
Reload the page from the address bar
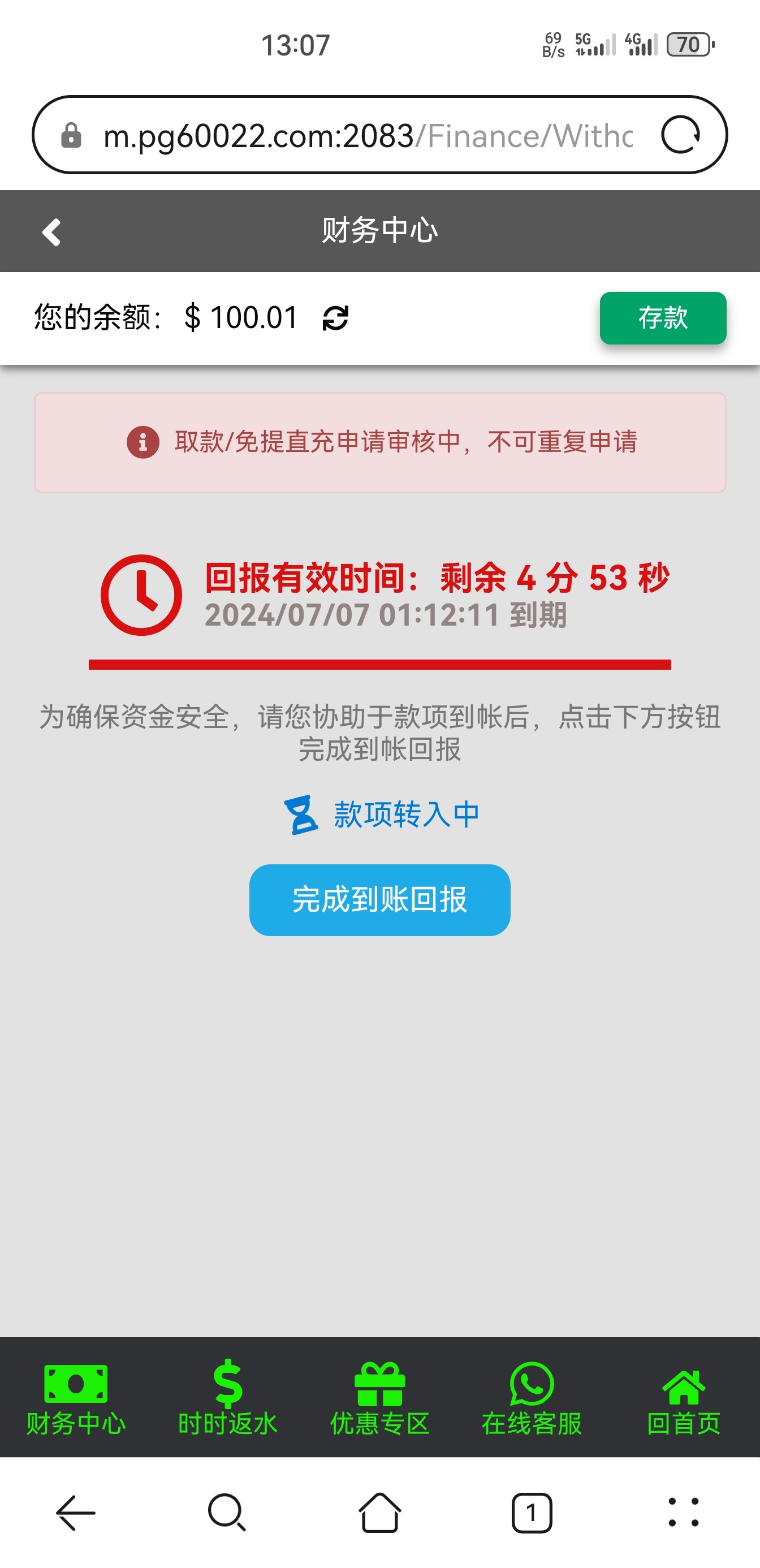(x=680, y=135)
